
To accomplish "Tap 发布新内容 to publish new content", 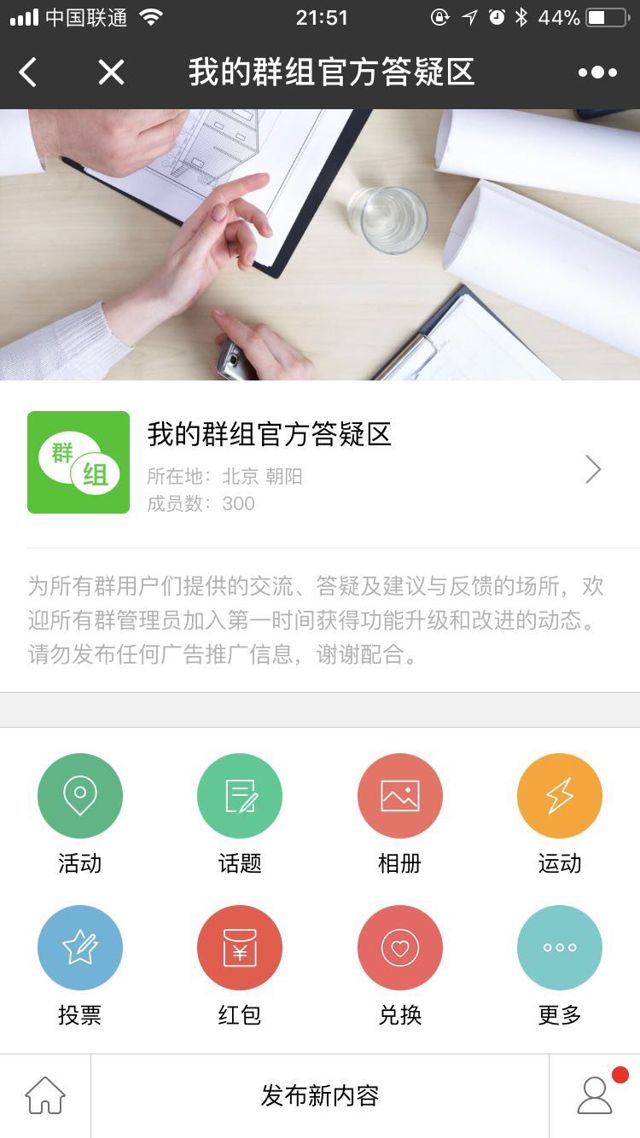I will point(320,1096).
